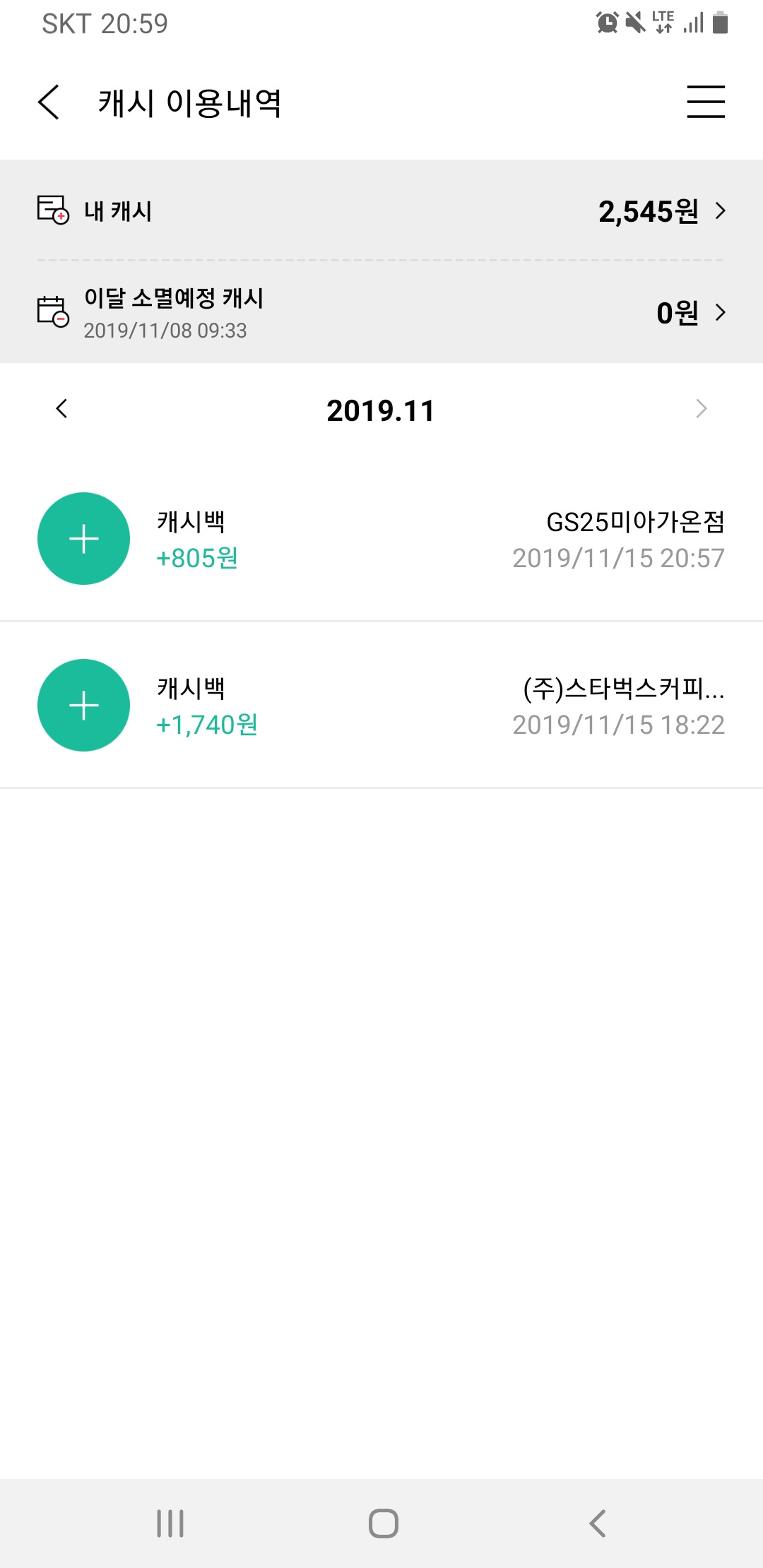Go to the previous month
This screenshot has width=763, height=1568.
pyautogui.click(x=62, y=408)
